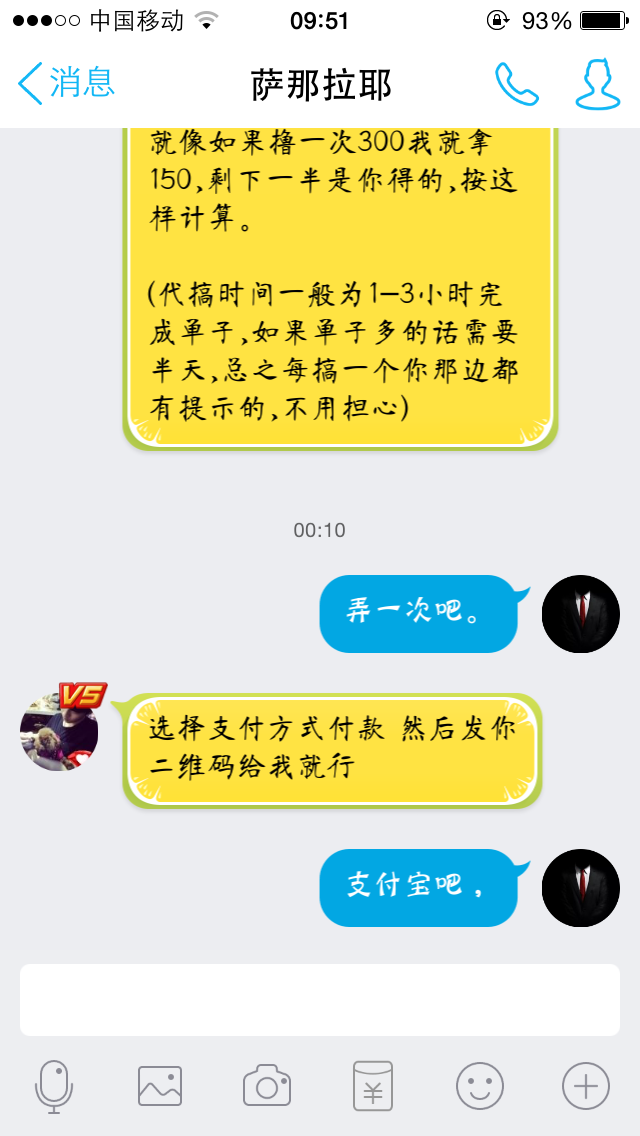640x1136 pixels.
Task: Open the VS-badged sender's avatar
Action: click(x=59, y=731)
